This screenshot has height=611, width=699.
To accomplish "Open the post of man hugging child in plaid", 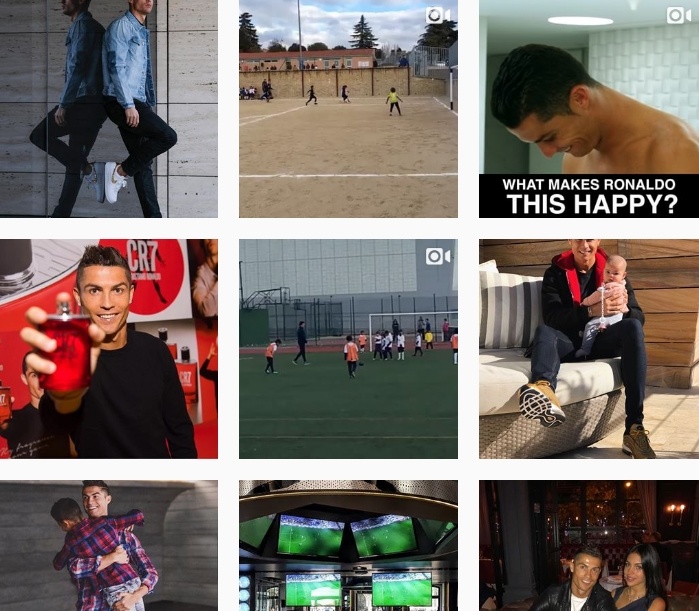I will point(108,546).
